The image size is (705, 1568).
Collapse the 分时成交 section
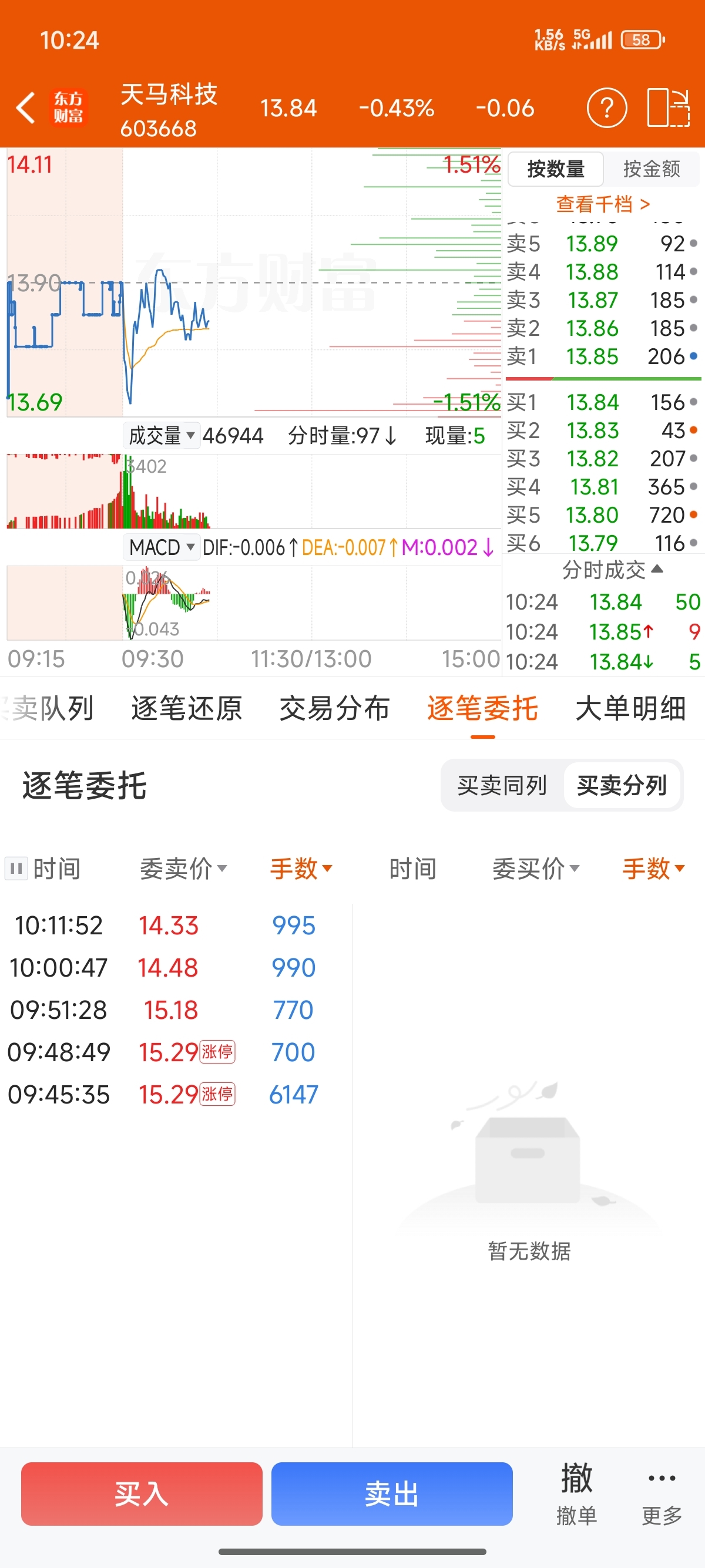[x=612, y=570]
